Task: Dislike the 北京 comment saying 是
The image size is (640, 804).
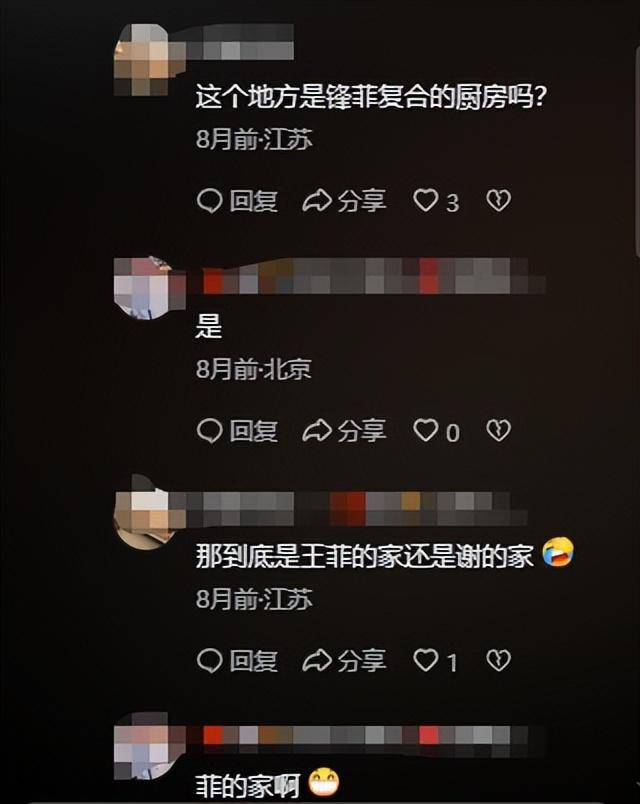Action: point(498,431)
